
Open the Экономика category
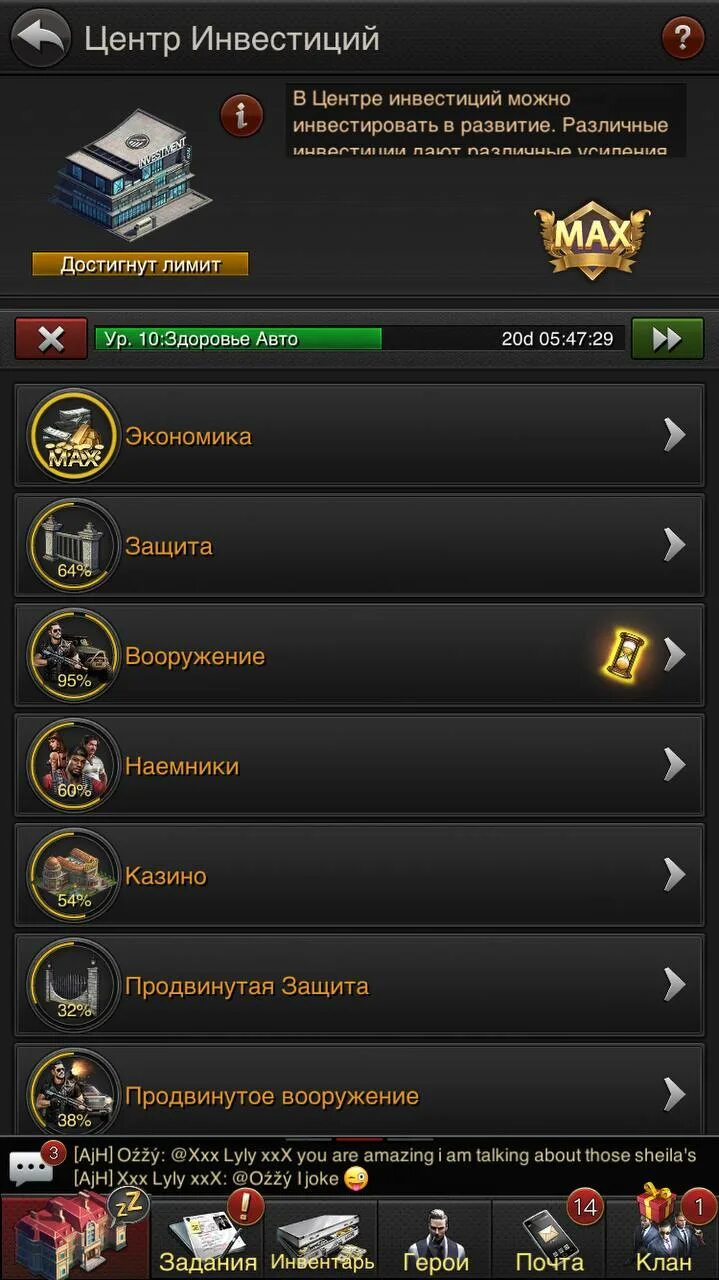[x=359, y=436]
